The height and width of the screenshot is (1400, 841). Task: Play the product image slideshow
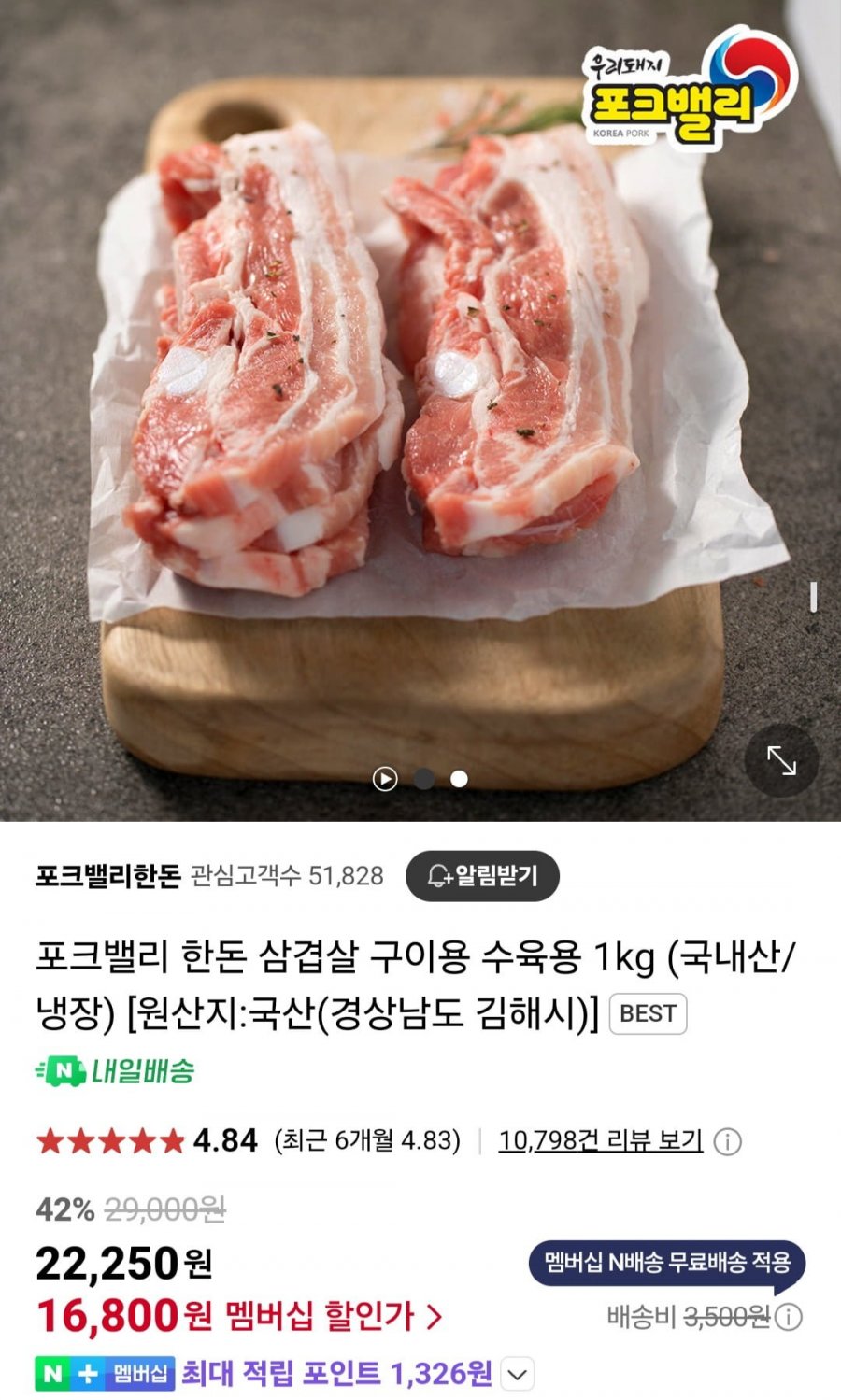pos(385,778)
